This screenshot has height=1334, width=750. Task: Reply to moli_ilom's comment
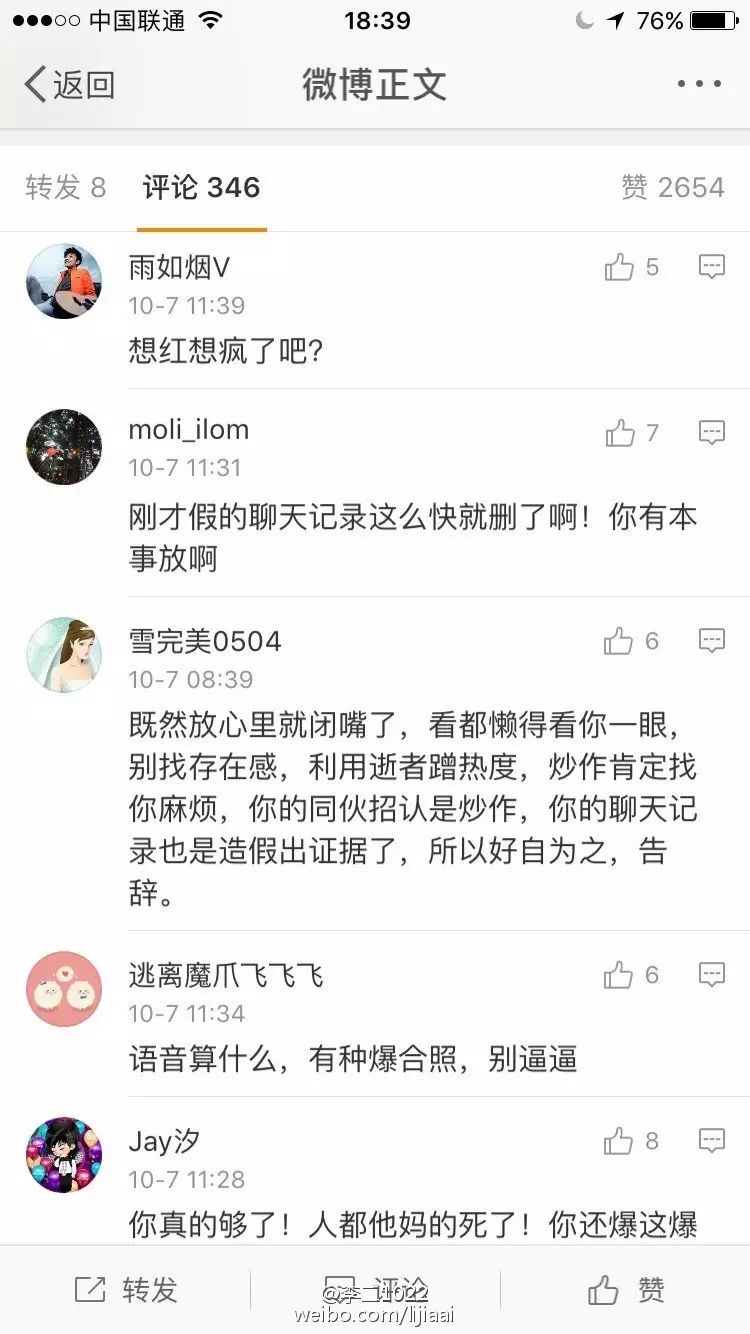point(711,432)
